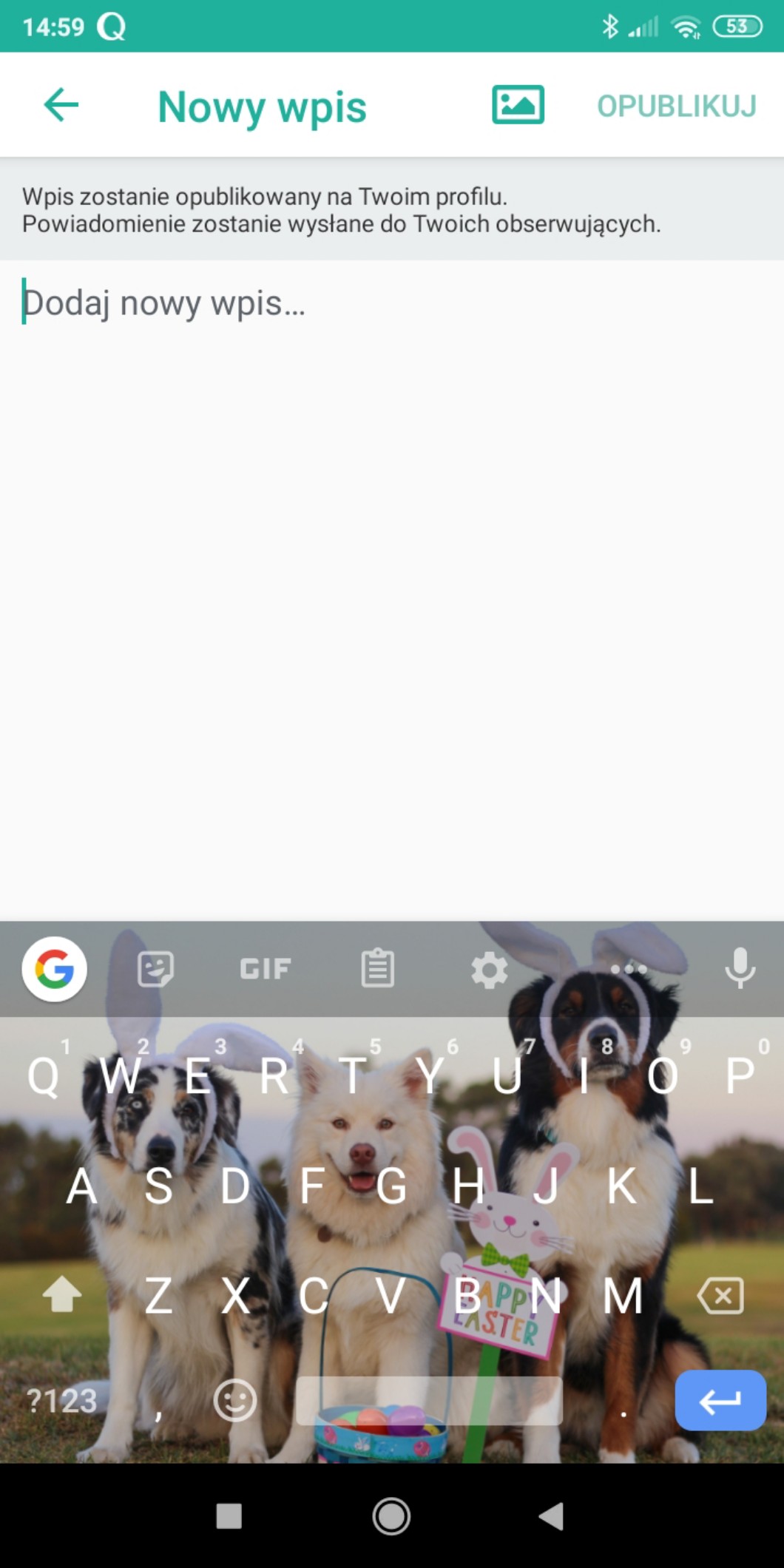Tap OPUBLIKUJ to publish the entry

click(677, 107)
